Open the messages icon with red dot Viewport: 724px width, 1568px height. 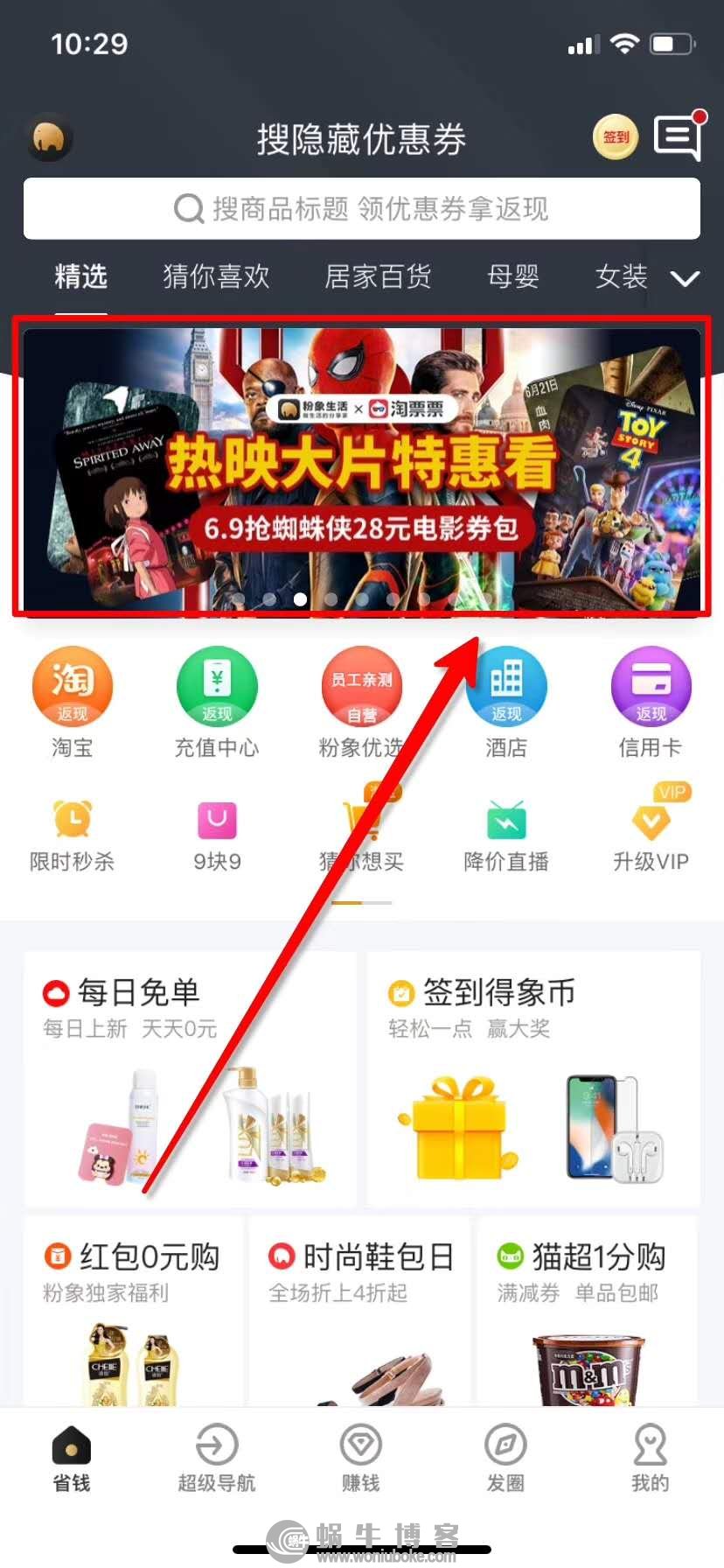click(679, 137)
